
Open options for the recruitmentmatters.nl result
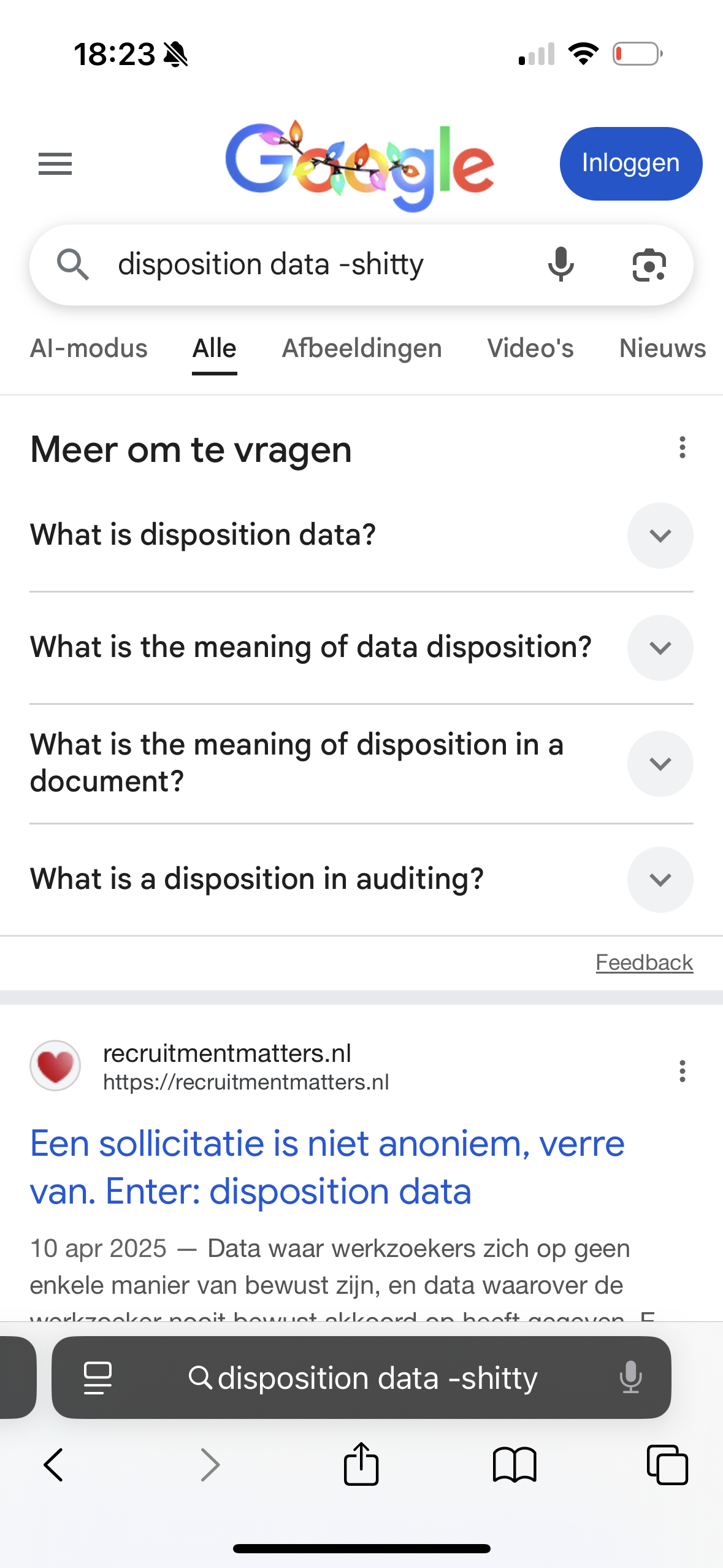click(x=682, y=1071)
